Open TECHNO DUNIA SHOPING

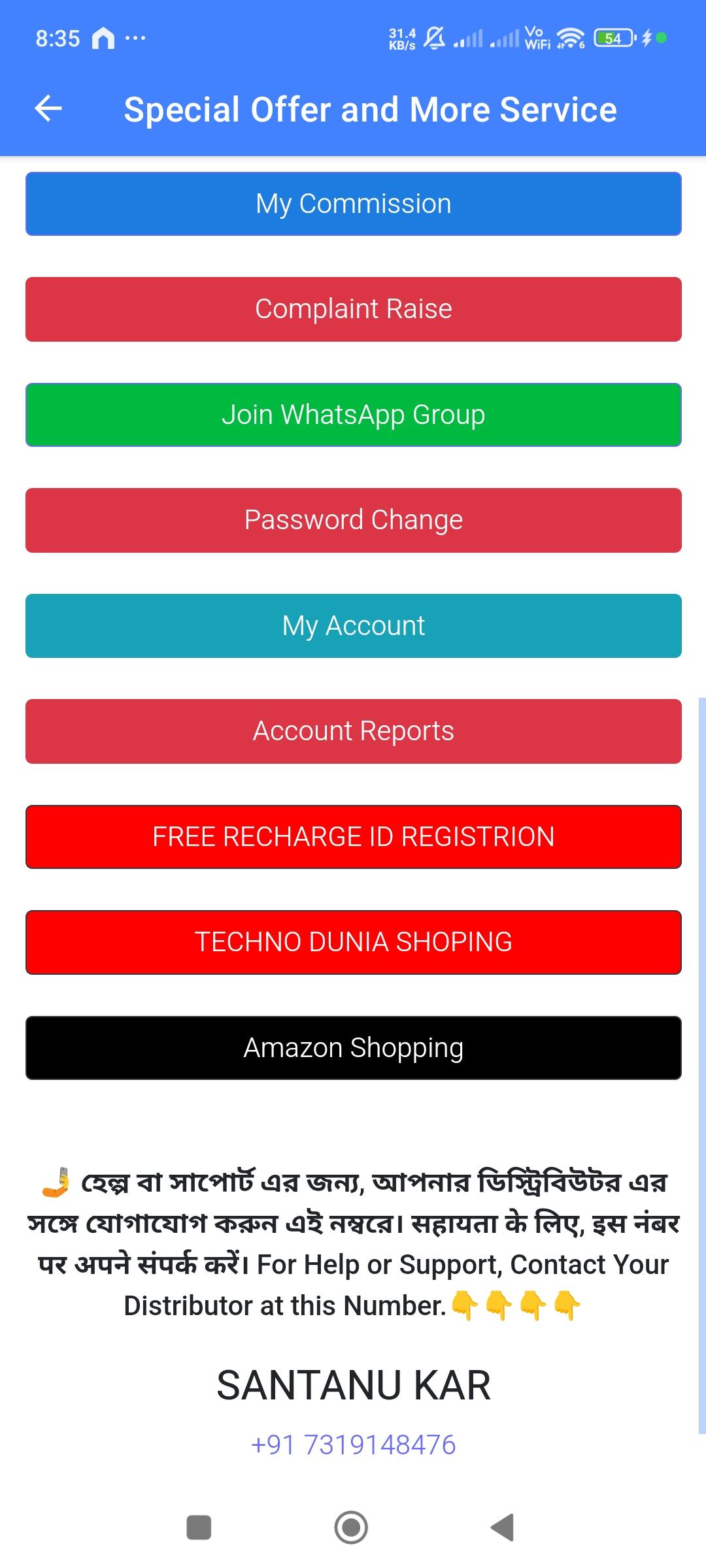(354, 942)
